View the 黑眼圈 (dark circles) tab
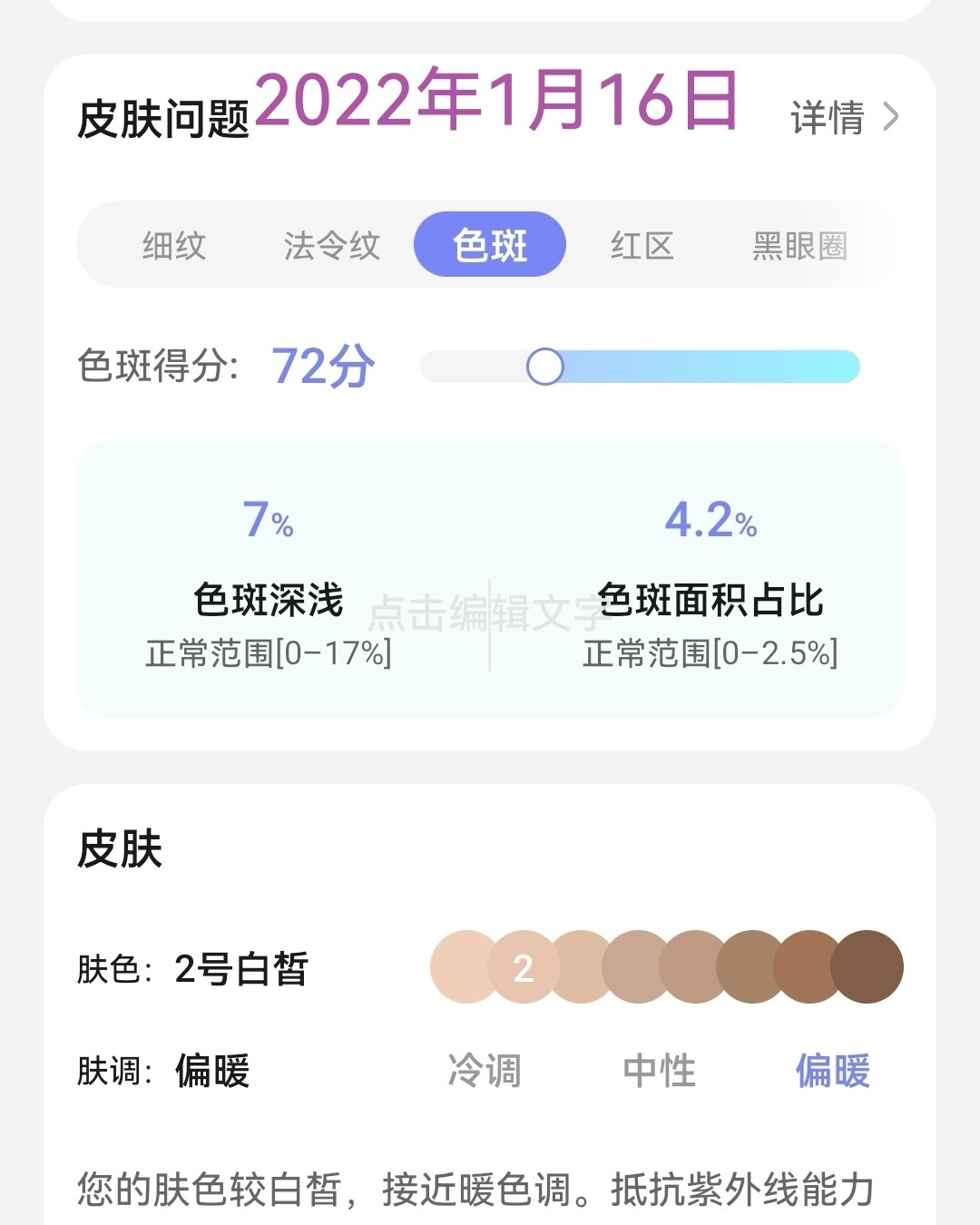The image size is (980, 1225). pos(799,243)
